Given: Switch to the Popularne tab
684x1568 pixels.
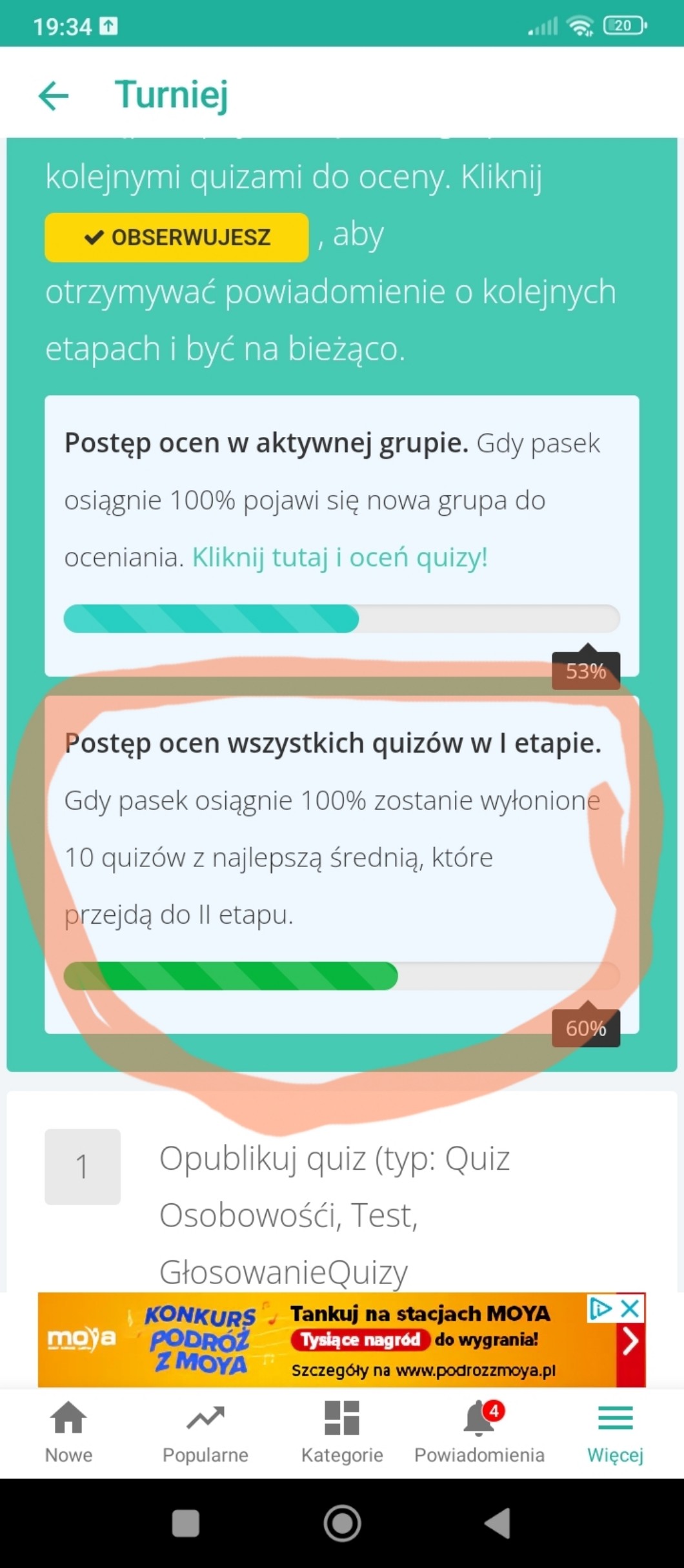Looking at the screenshot, I should tap(205, 1432).
